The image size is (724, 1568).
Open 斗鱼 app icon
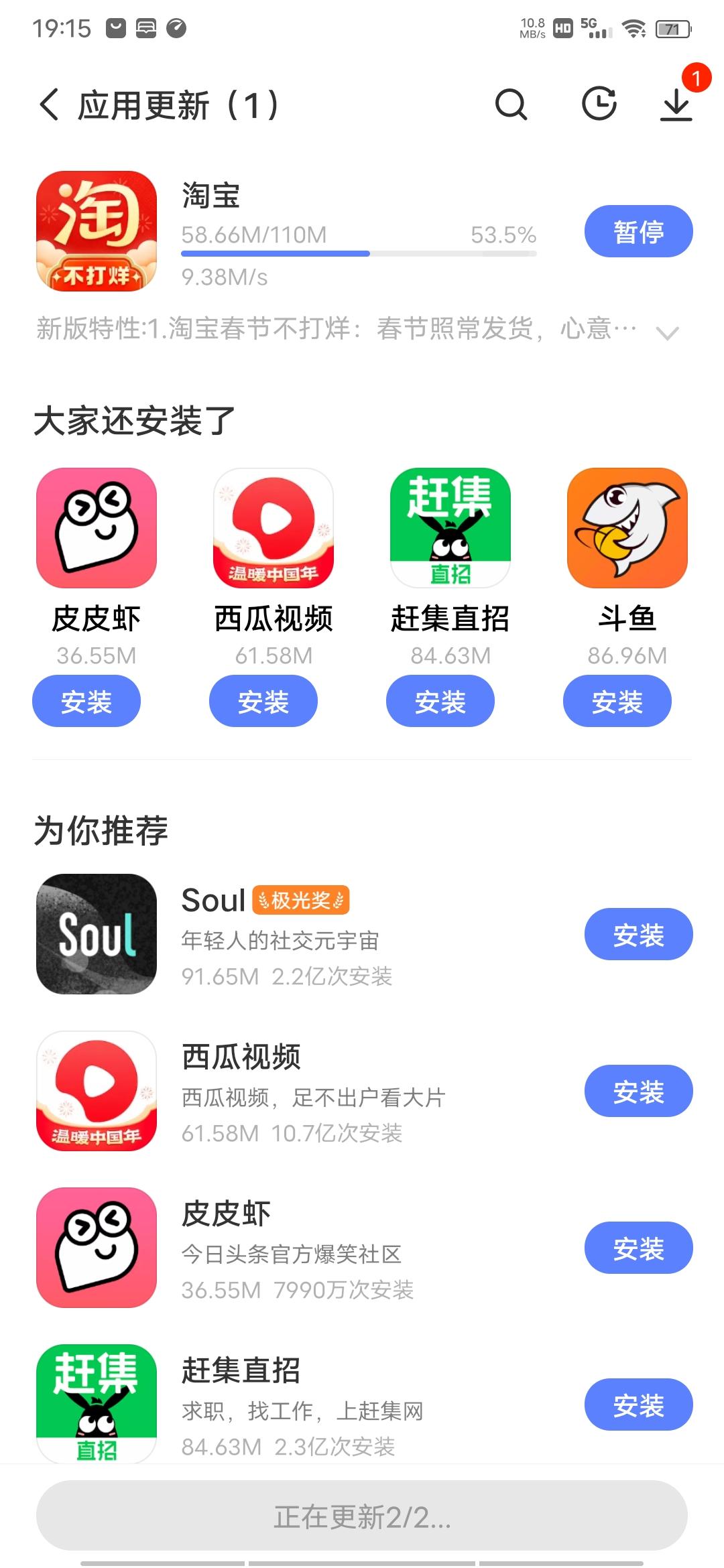click(x=627, y=528)
